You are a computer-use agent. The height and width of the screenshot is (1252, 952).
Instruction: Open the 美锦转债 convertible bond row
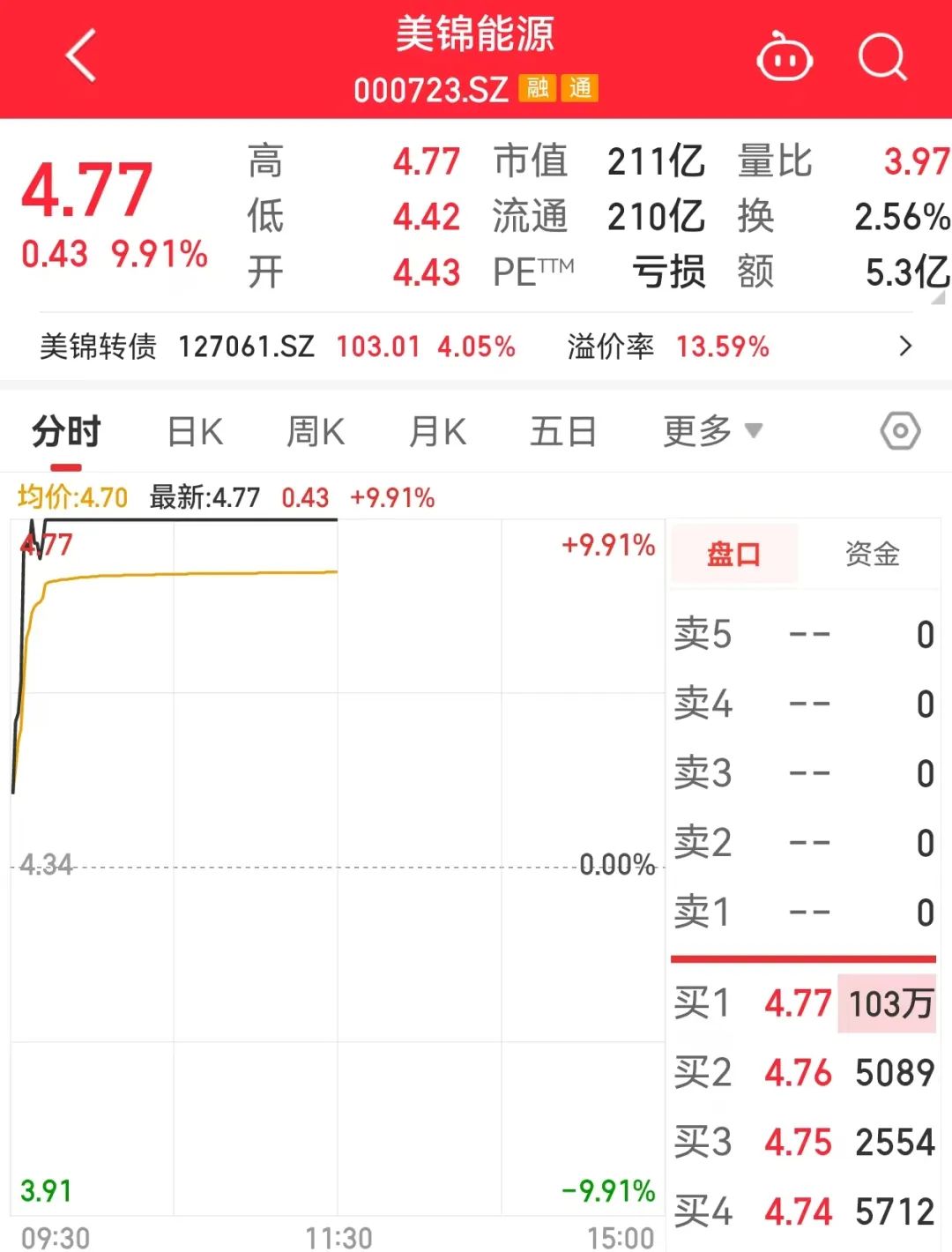click(x=476, y=347)
